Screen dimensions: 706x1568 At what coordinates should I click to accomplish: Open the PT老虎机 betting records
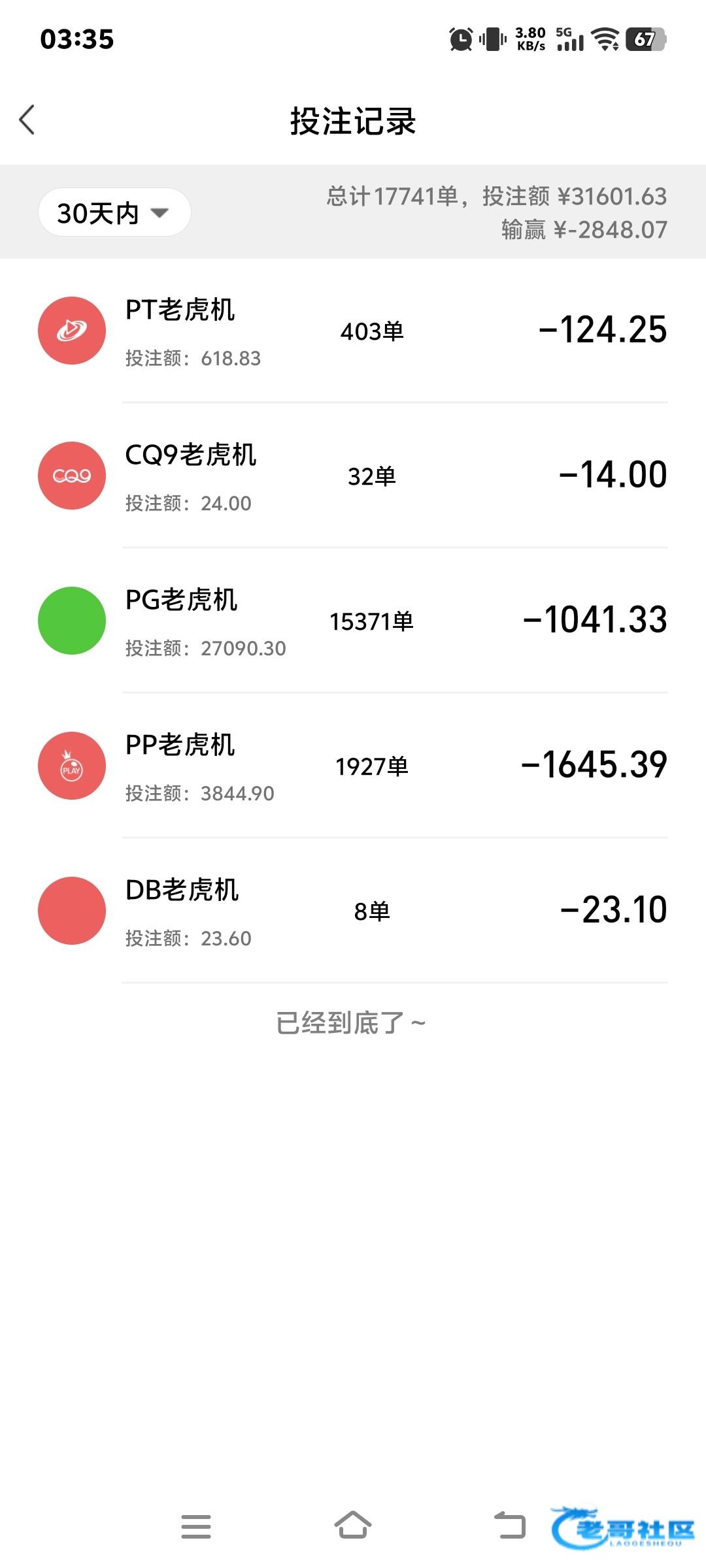(353, 331)
